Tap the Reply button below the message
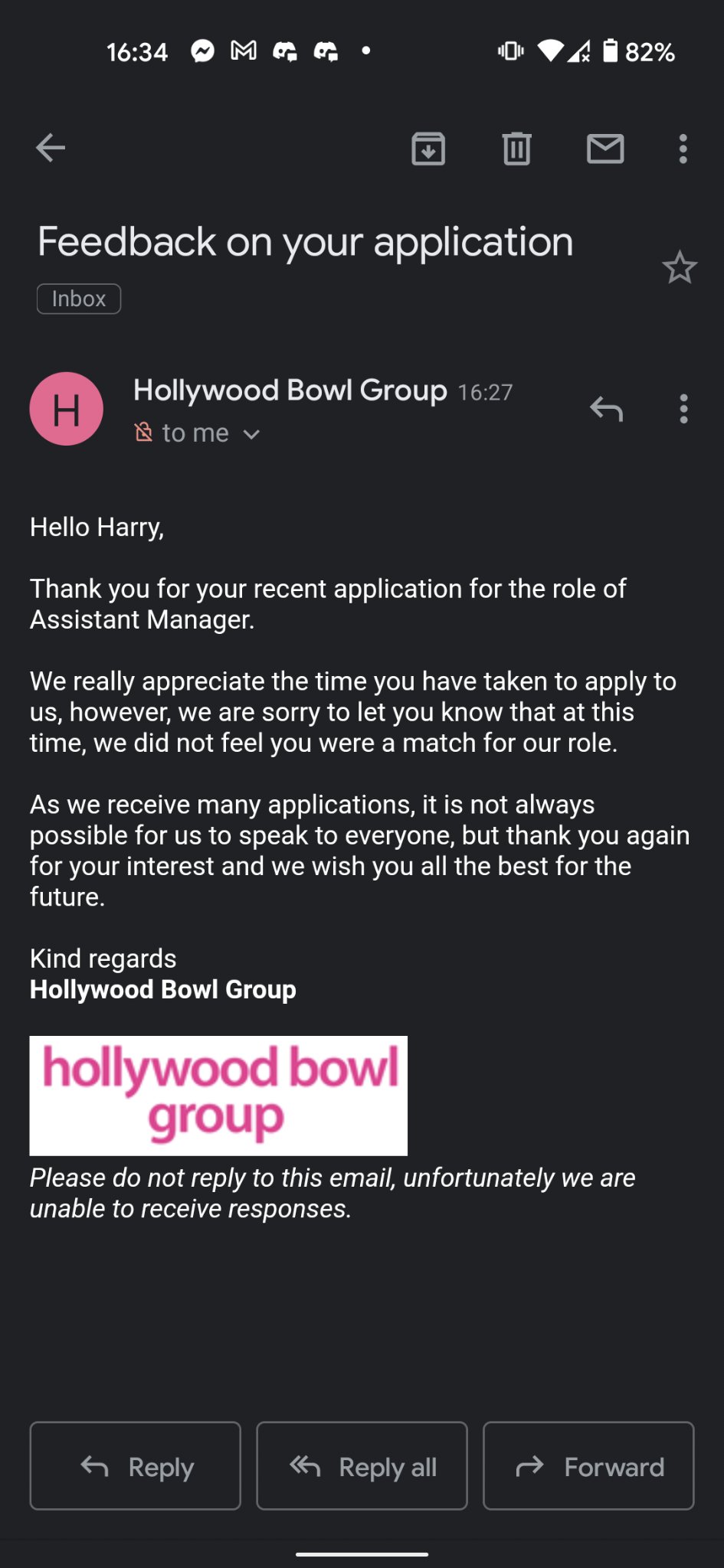The height and width of the screenshot is (1568, 724). click(x=136, y=1466)
